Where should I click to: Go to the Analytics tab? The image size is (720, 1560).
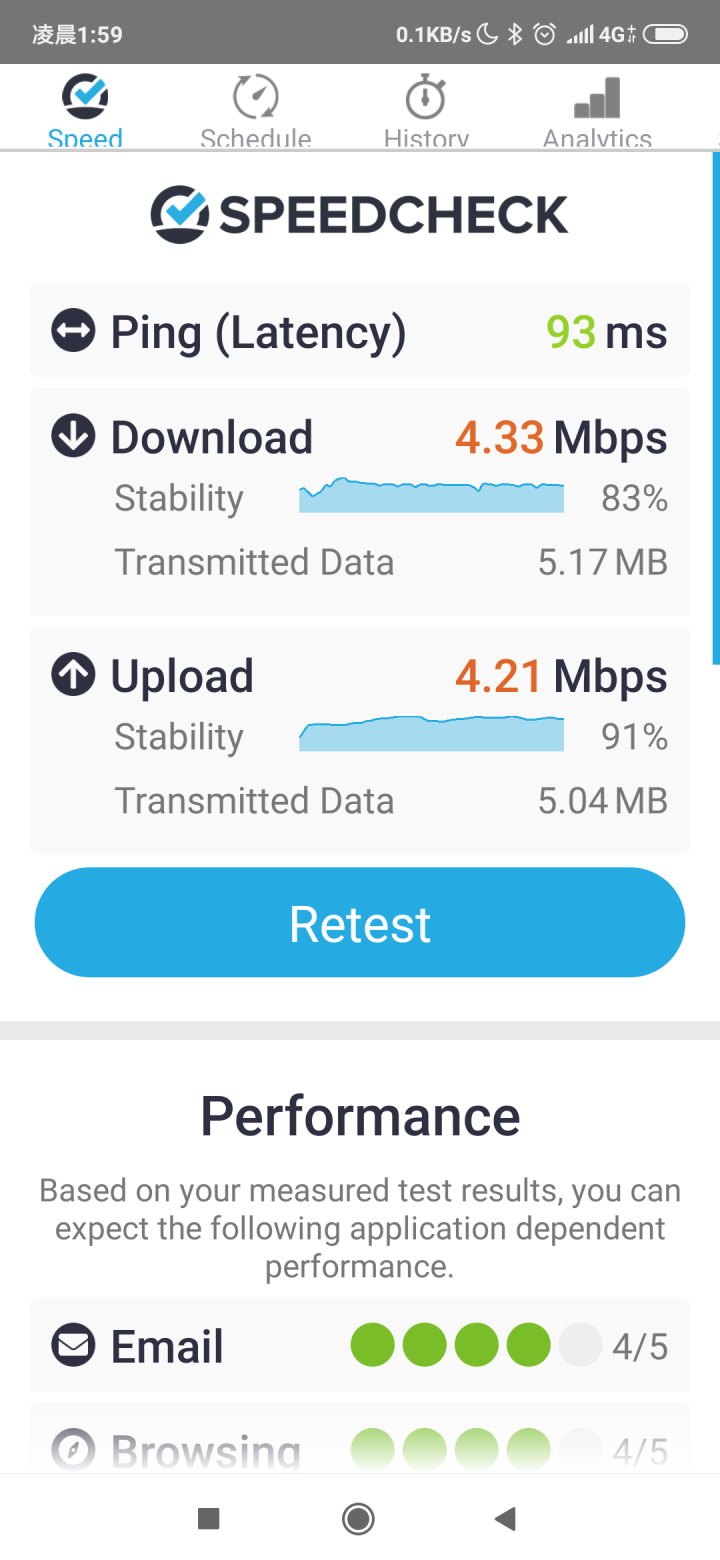pyautogui.click(x=597, y=109)
